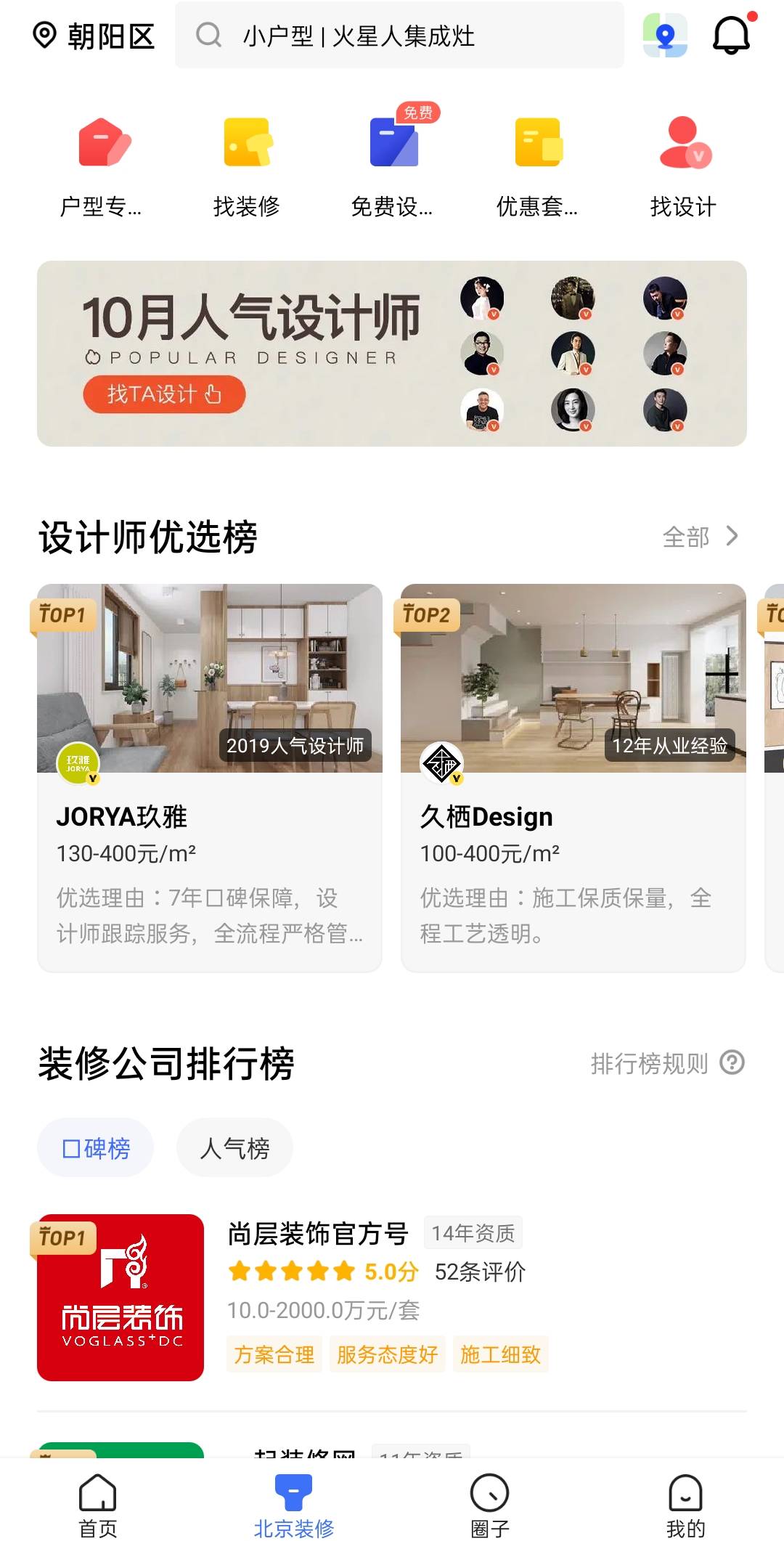Switch to the 人气榜 ranking toggle

tap(234, 1147)
